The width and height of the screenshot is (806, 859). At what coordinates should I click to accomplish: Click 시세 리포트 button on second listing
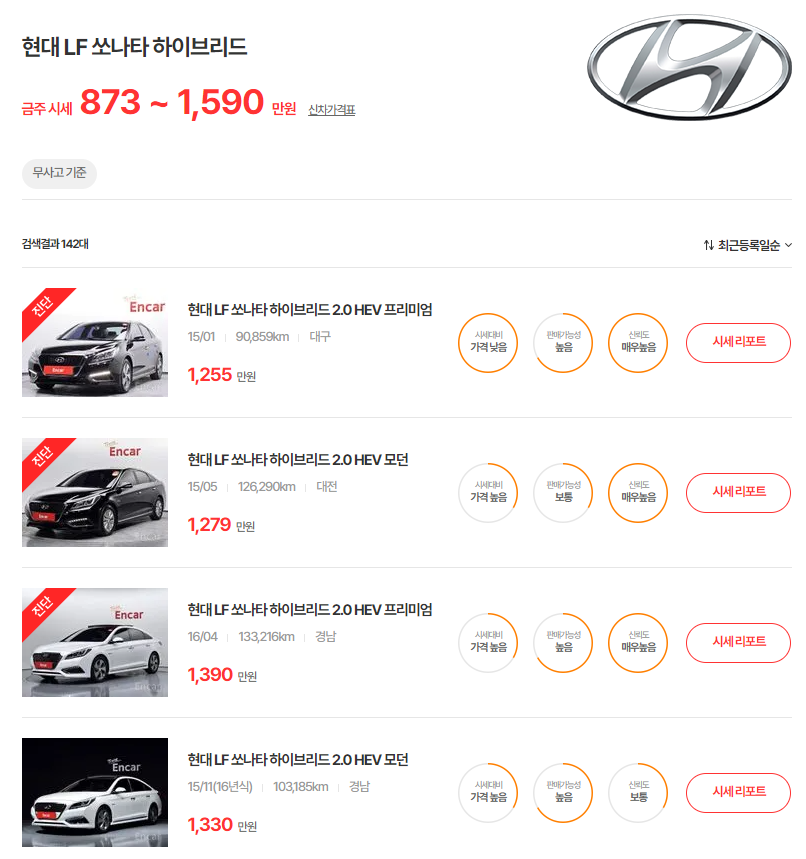pos(738,493)
